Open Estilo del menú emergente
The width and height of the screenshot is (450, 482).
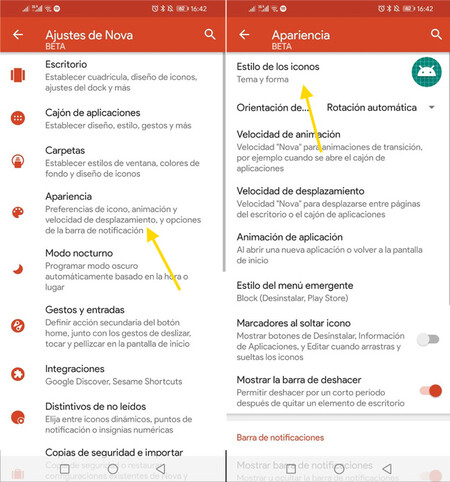coord(338,291)
